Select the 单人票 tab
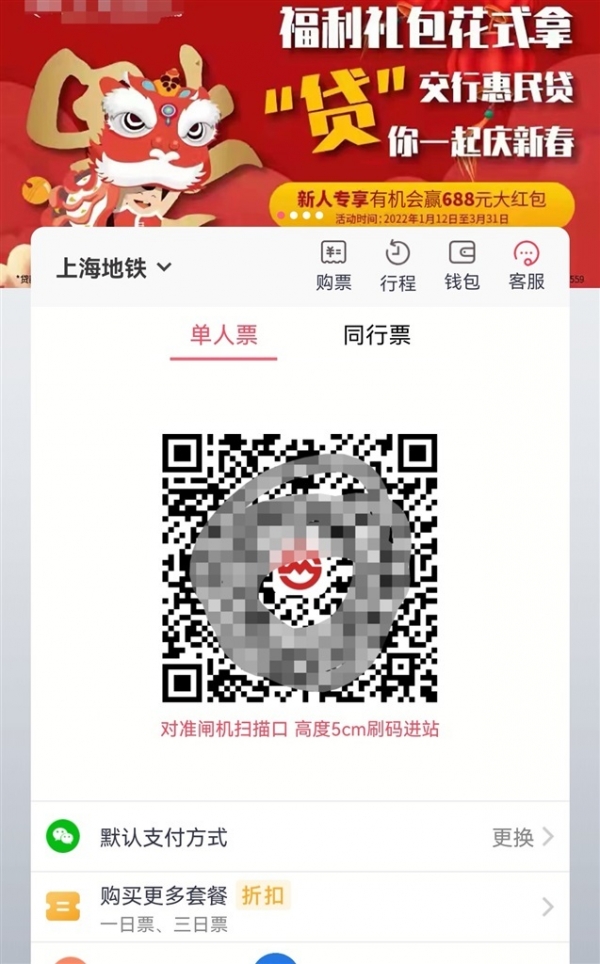The width and height of the screenshot is (600, 964). point(224,335)
